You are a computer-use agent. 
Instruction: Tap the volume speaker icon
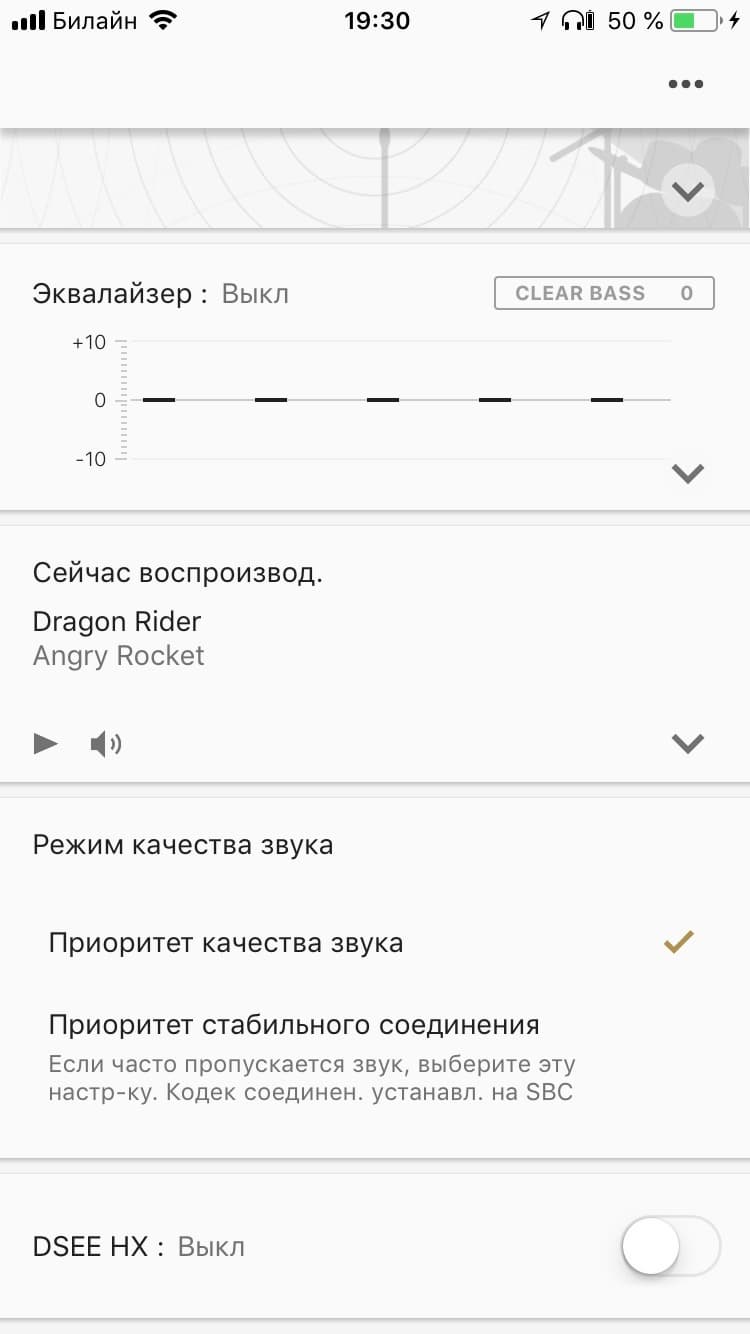pyautogui.click(x=105, y=744)
